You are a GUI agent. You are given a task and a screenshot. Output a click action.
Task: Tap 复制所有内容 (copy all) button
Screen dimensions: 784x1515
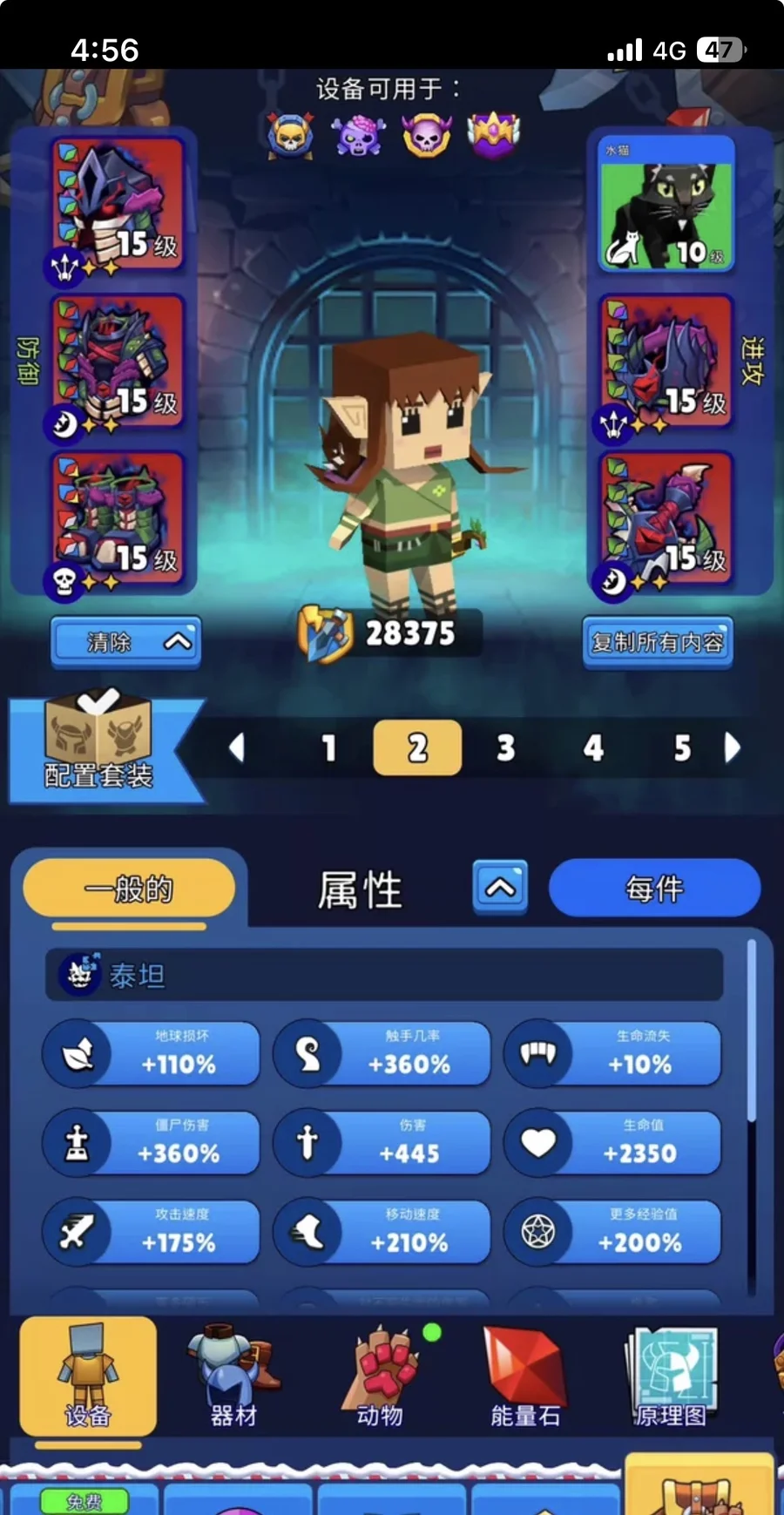tap(657, 642)
